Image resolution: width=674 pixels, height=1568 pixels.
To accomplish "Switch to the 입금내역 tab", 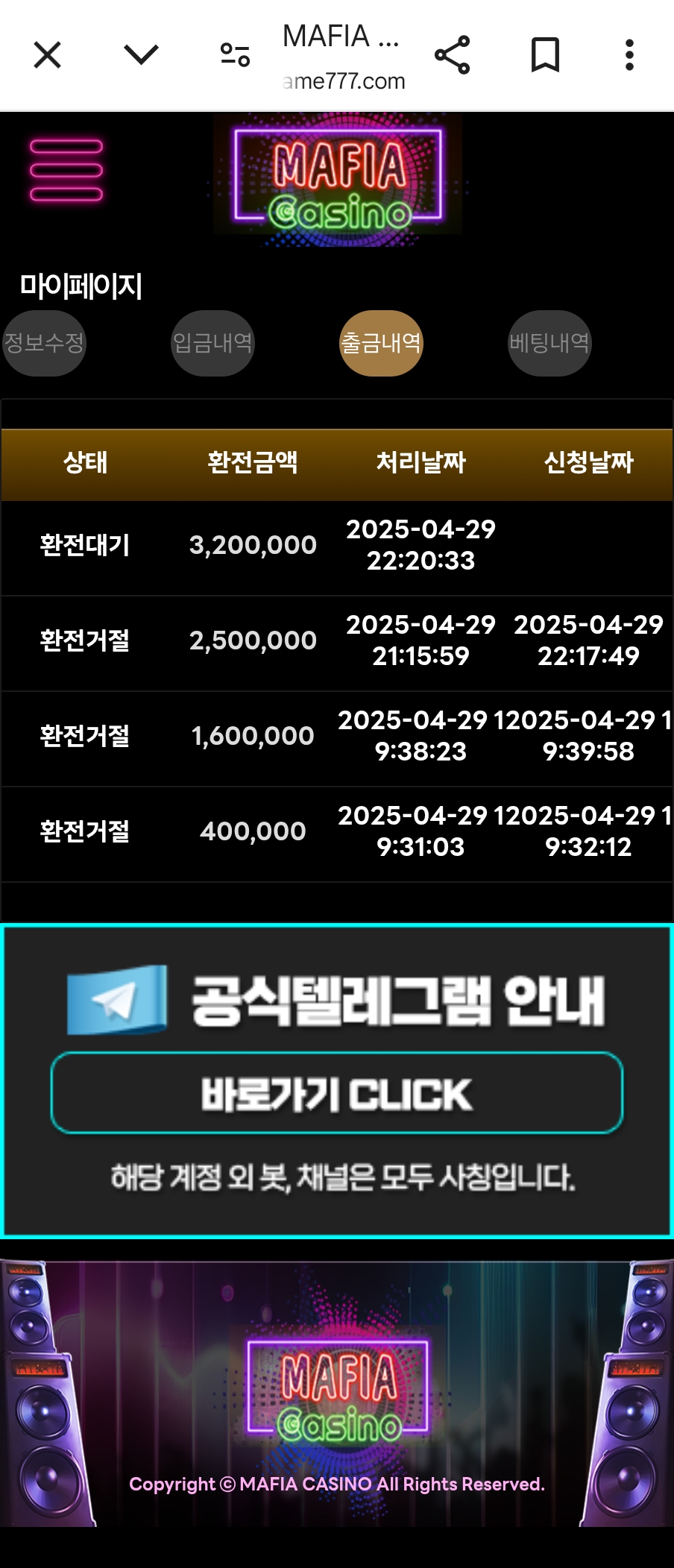I will [213, 343].
